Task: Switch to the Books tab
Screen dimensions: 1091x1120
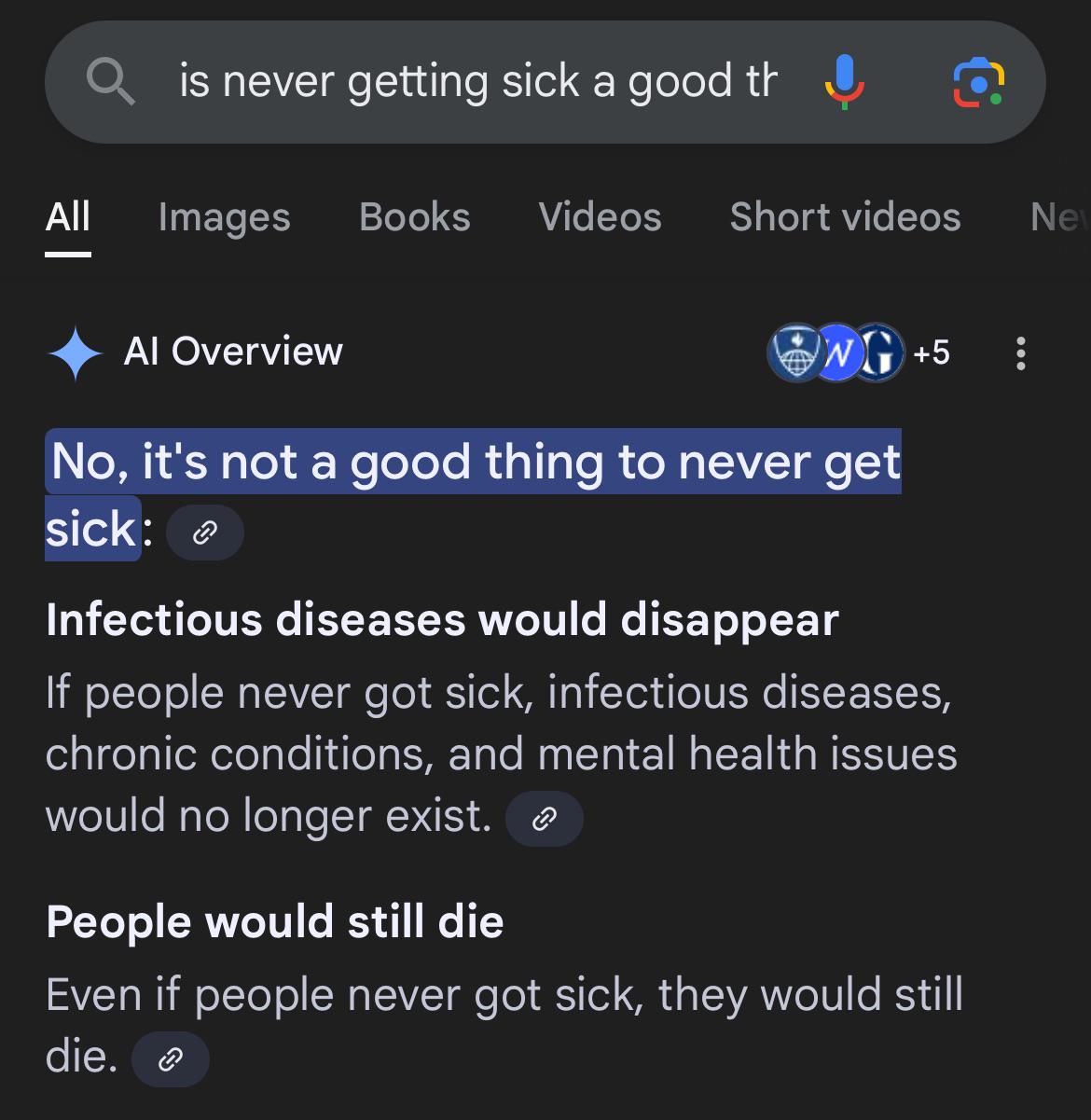Action: [x=414, y=217]
